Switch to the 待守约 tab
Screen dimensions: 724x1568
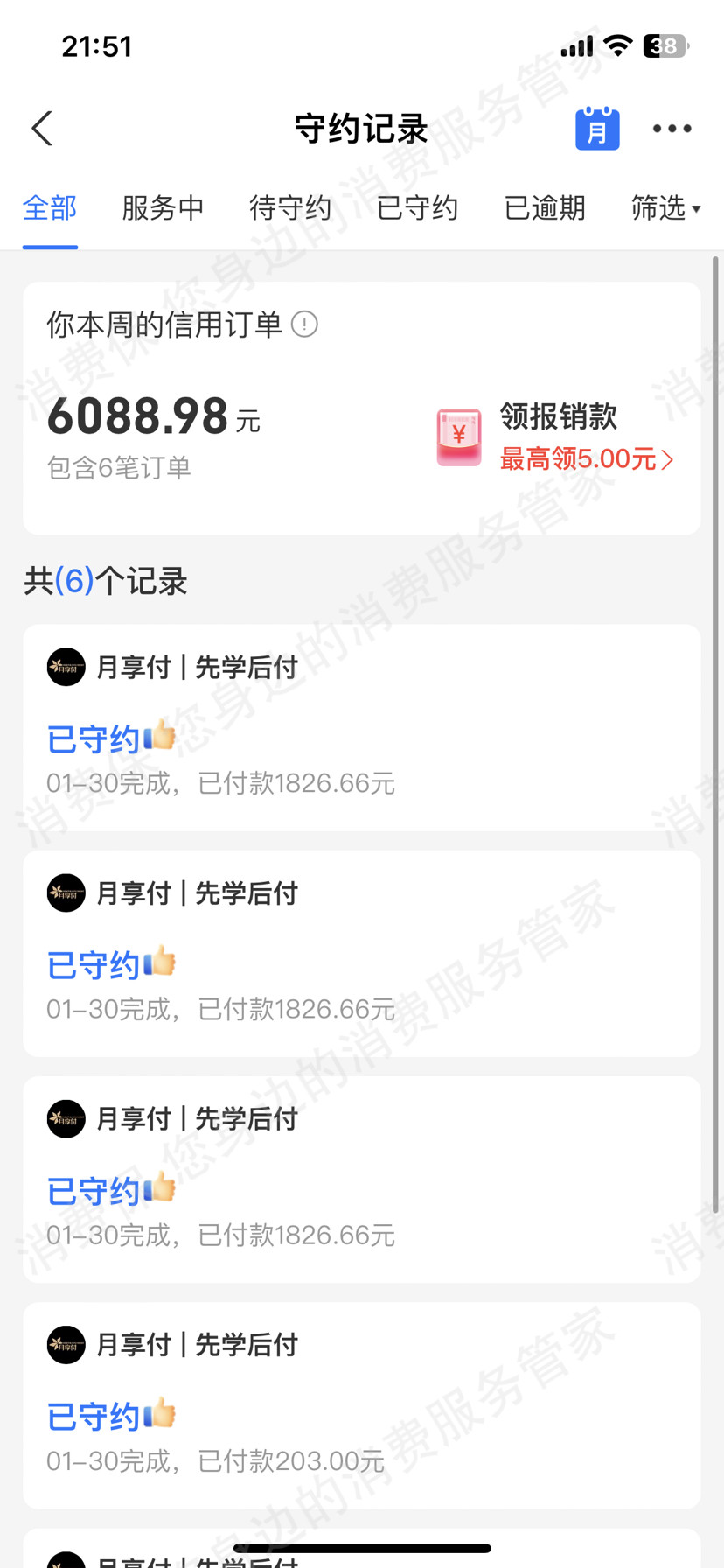tap(290, 208)
